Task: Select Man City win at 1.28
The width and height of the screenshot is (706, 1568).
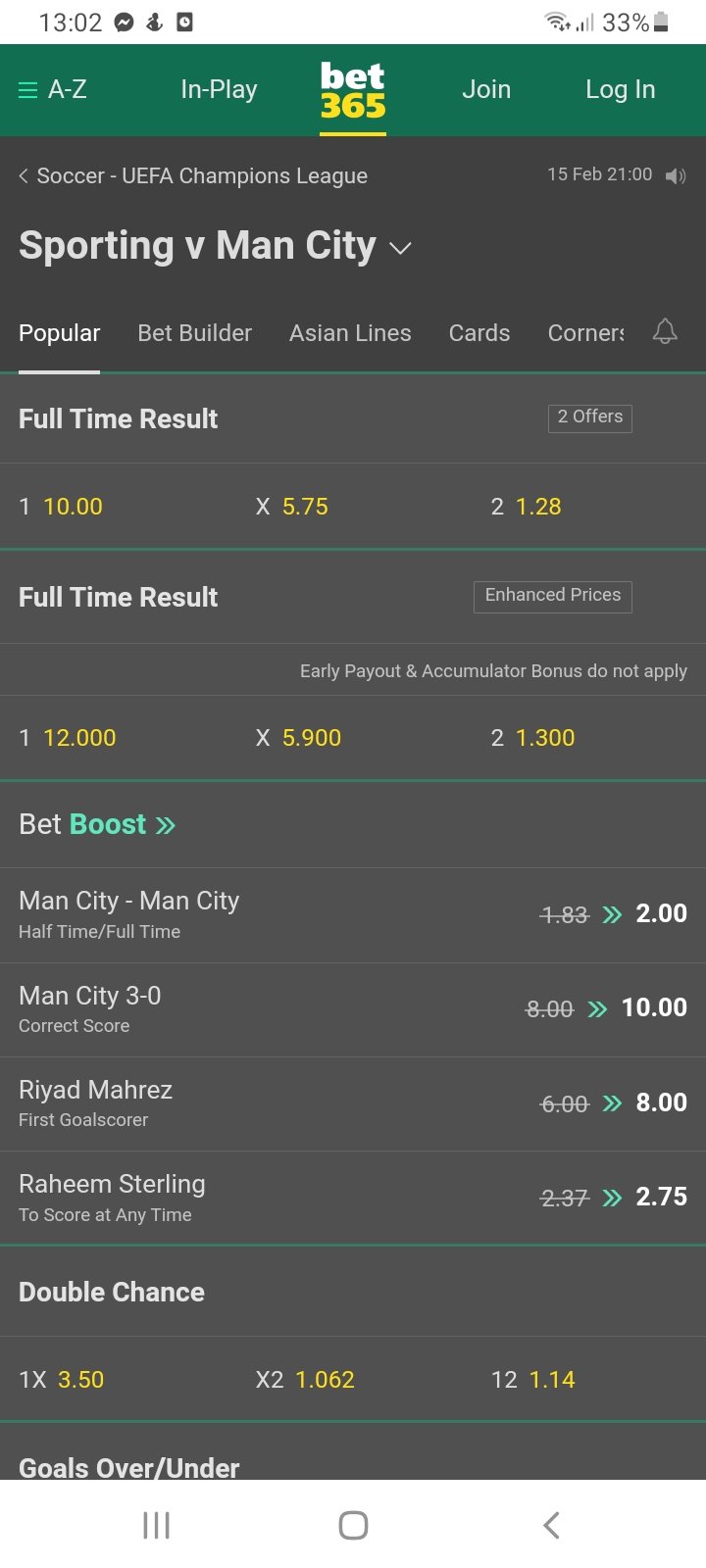Action: point(538,507)
